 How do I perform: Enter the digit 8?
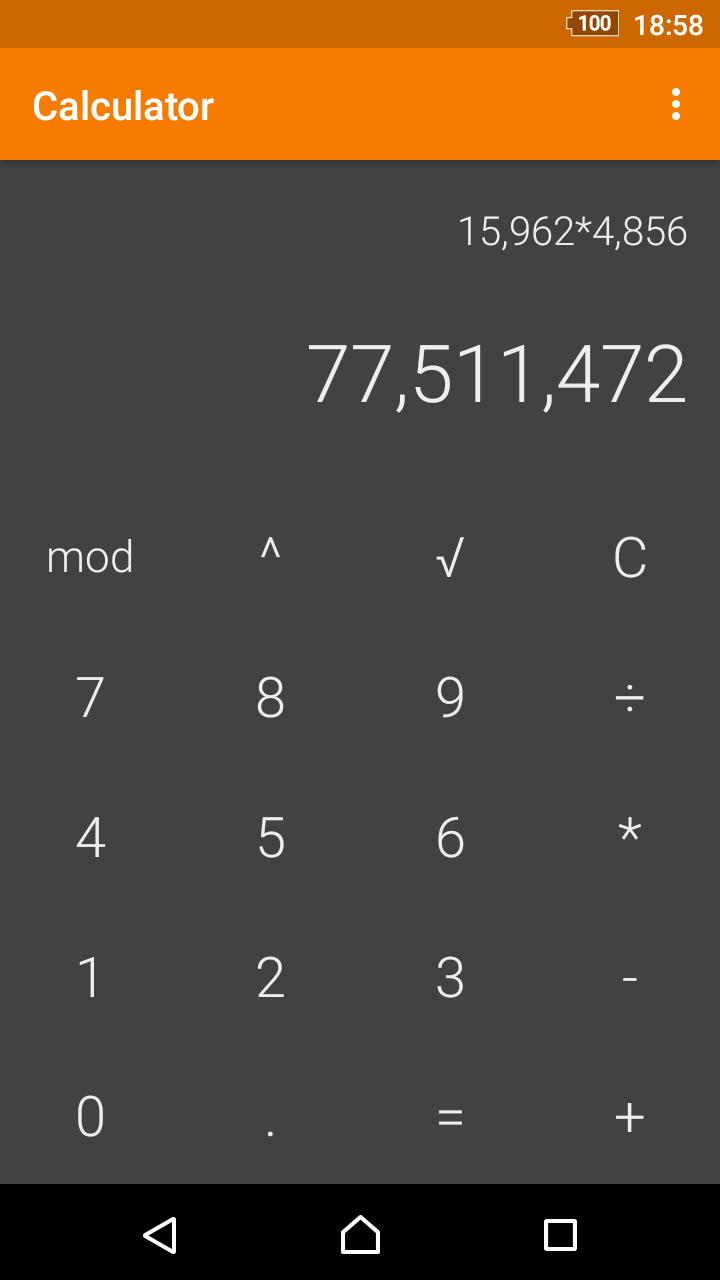pyautogui.click(x=270, y=697)
